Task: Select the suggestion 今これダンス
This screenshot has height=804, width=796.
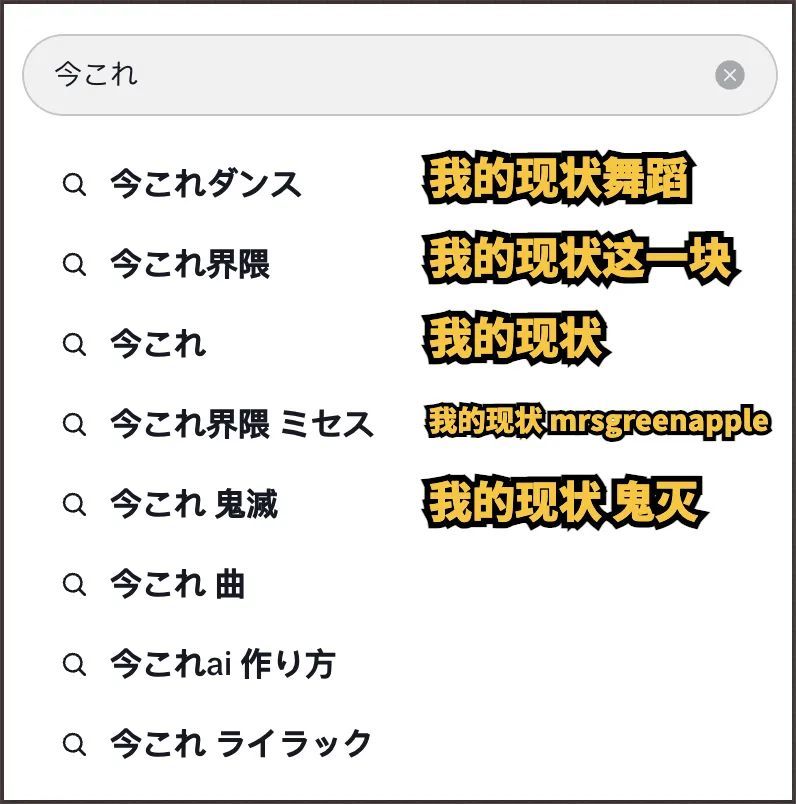Action: click(x=205, y=184)
